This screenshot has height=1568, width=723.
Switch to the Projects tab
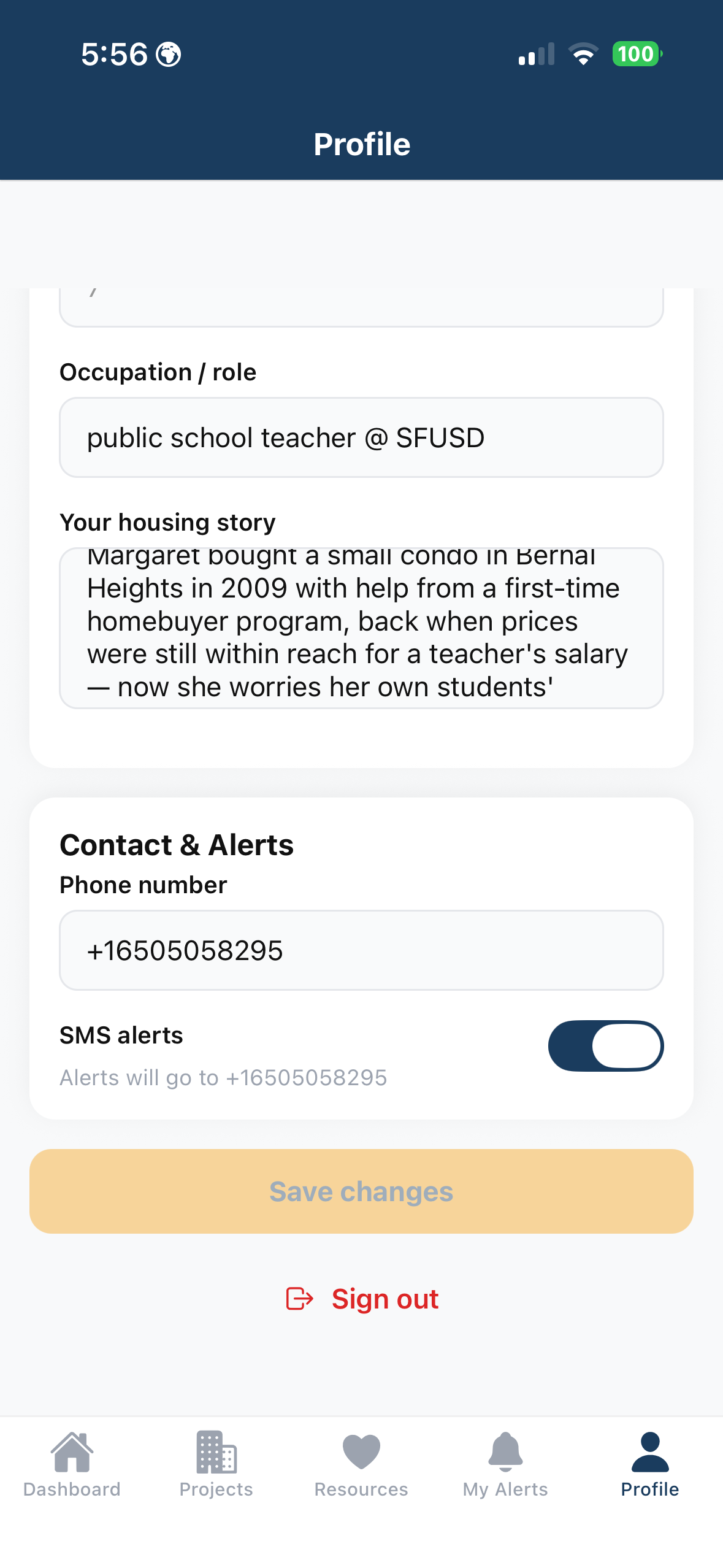tap(216, 1465)
